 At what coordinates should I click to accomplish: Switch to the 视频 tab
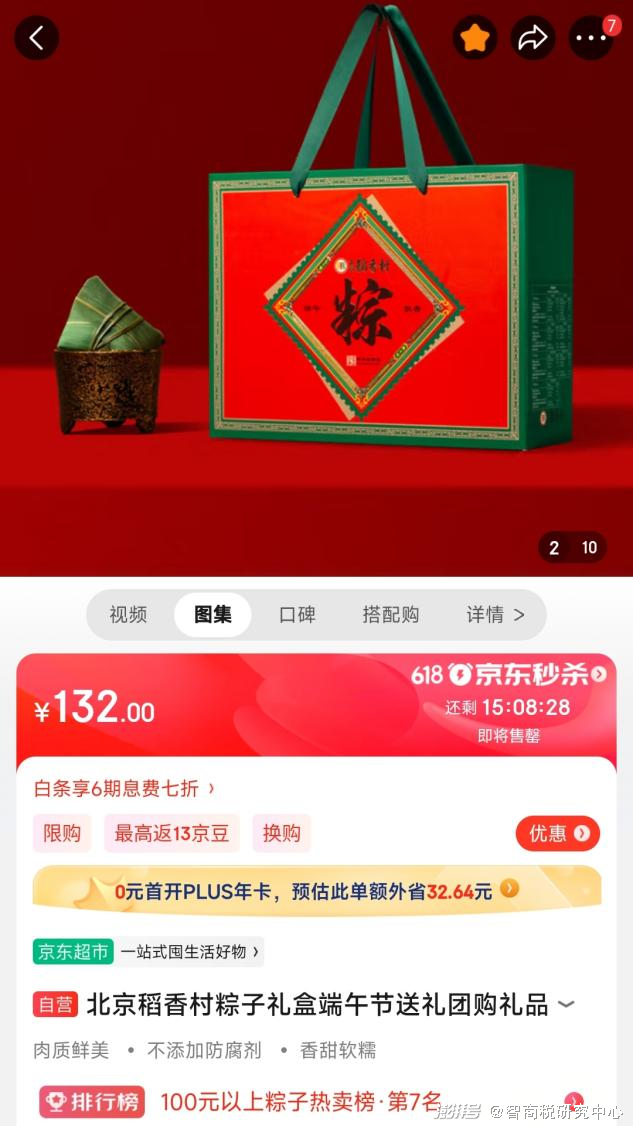point(128,615)
